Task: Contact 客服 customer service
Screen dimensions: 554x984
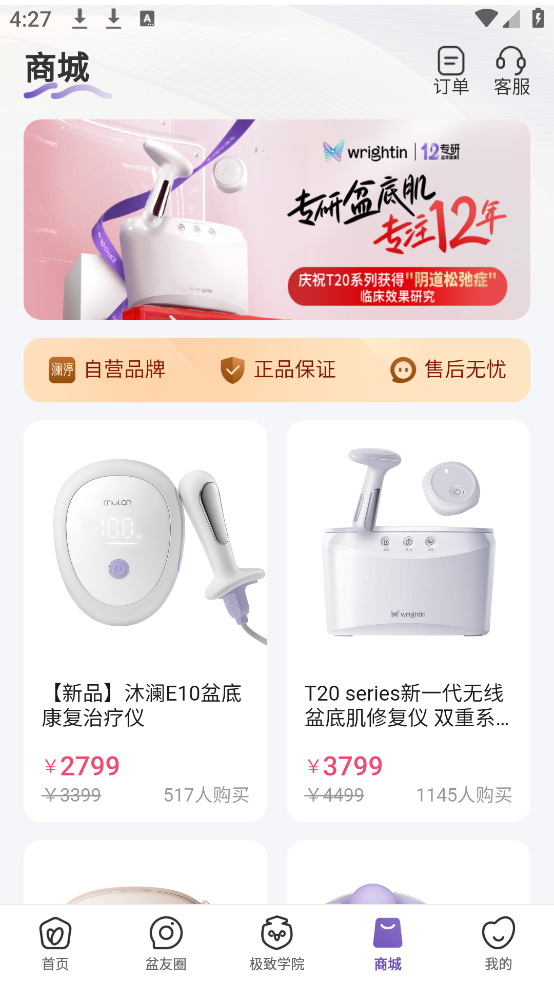Action: click(x=511, y=70)
